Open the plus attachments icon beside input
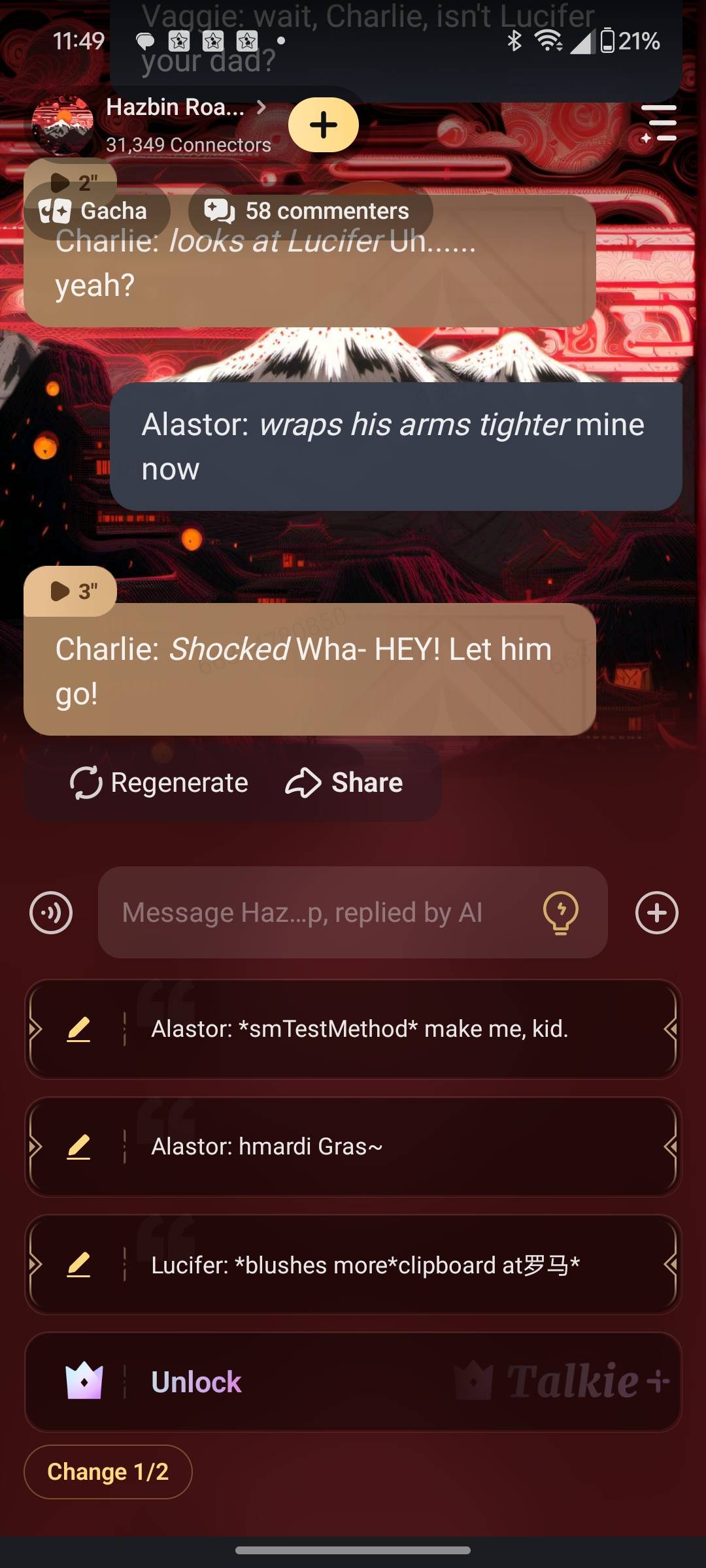 click(656, 913)
